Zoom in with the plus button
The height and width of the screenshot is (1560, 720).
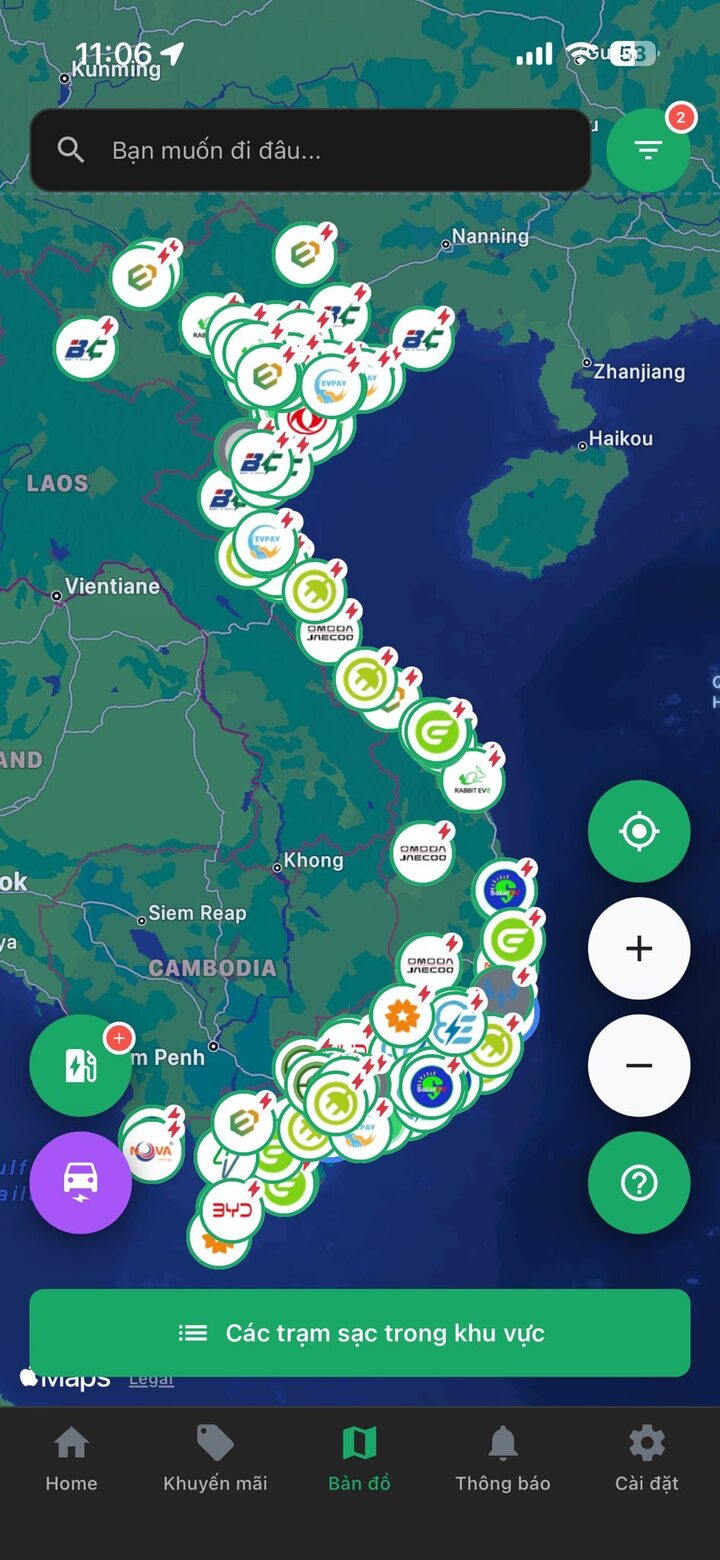click(x=639, y=948)
